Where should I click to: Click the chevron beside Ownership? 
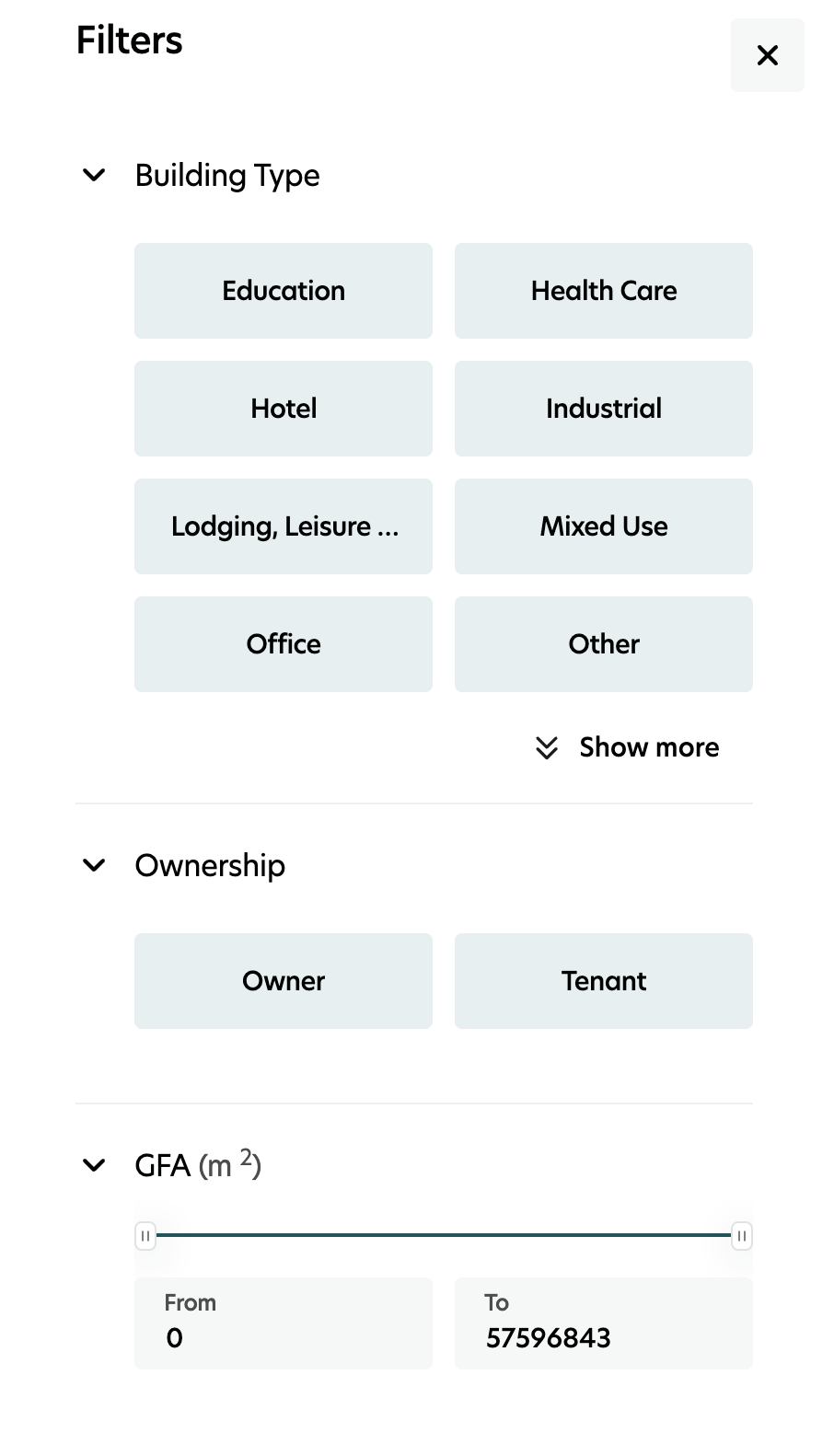tap(93, 865)
